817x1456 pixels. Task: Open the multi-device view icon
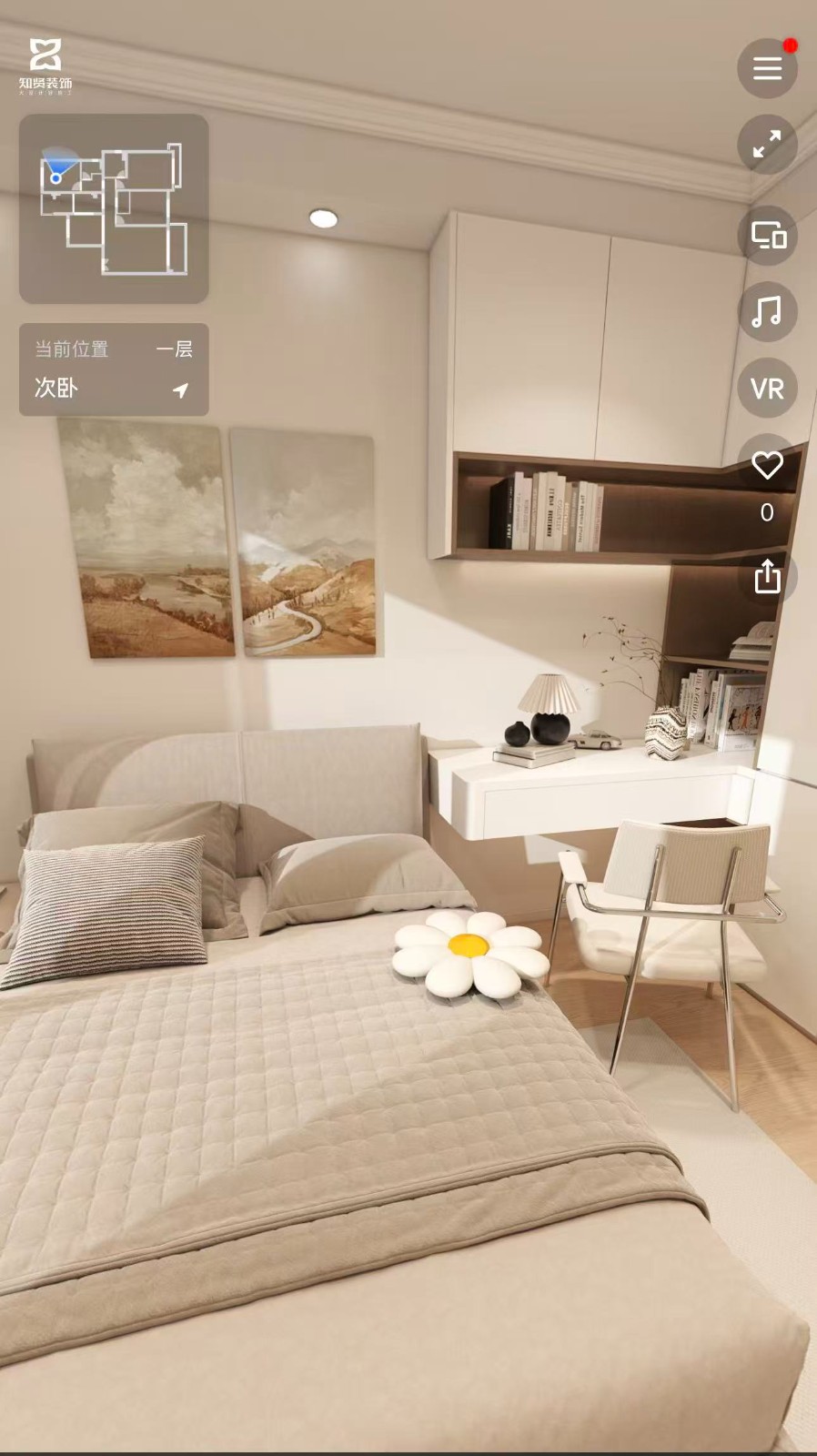(x=767, y=236)
